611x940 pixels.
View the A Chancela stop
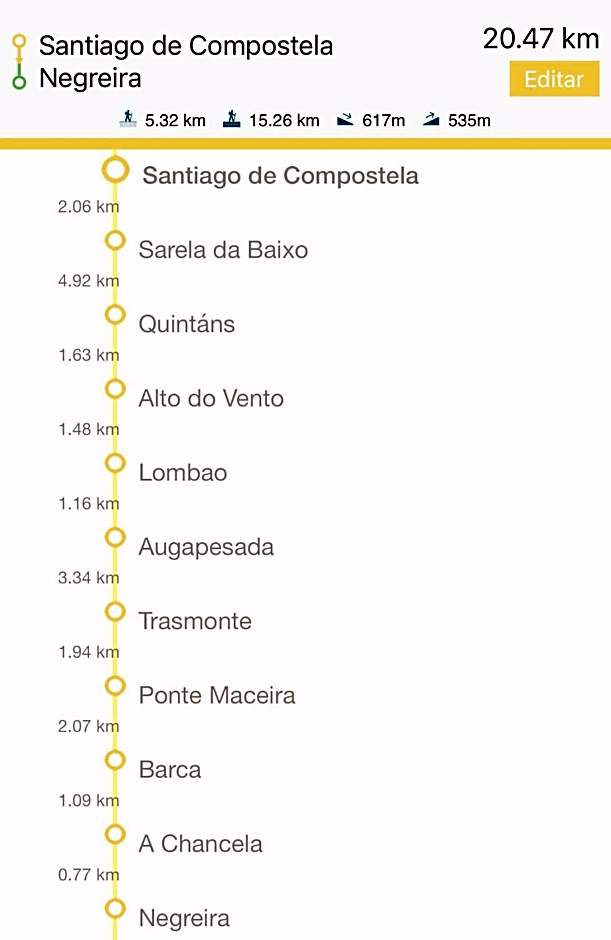[x=200, y=843]
